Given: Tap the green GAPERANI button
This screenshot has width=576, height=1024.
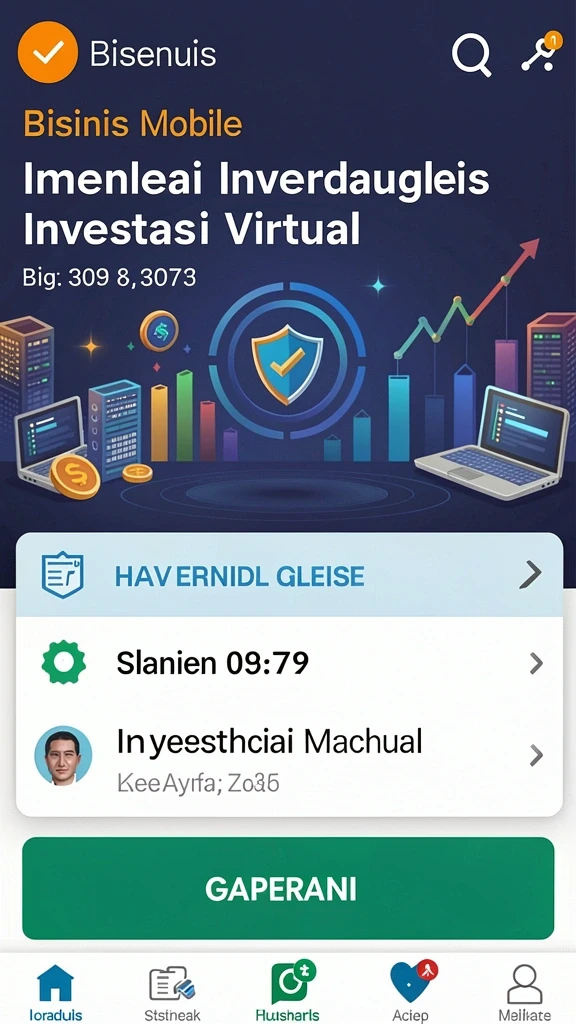Looking at the screenshot, I should pyautogui.click(x=288, y=888).
